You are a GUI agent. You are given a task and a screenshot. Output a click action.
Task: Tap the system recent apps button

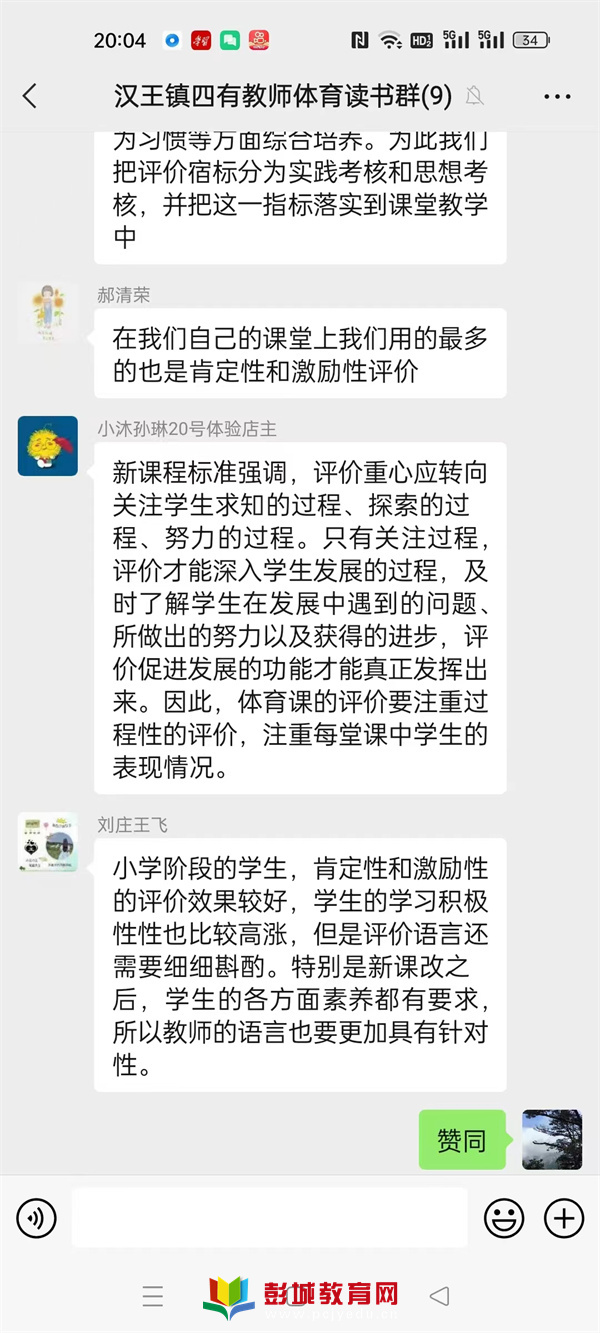point(153,1297)
